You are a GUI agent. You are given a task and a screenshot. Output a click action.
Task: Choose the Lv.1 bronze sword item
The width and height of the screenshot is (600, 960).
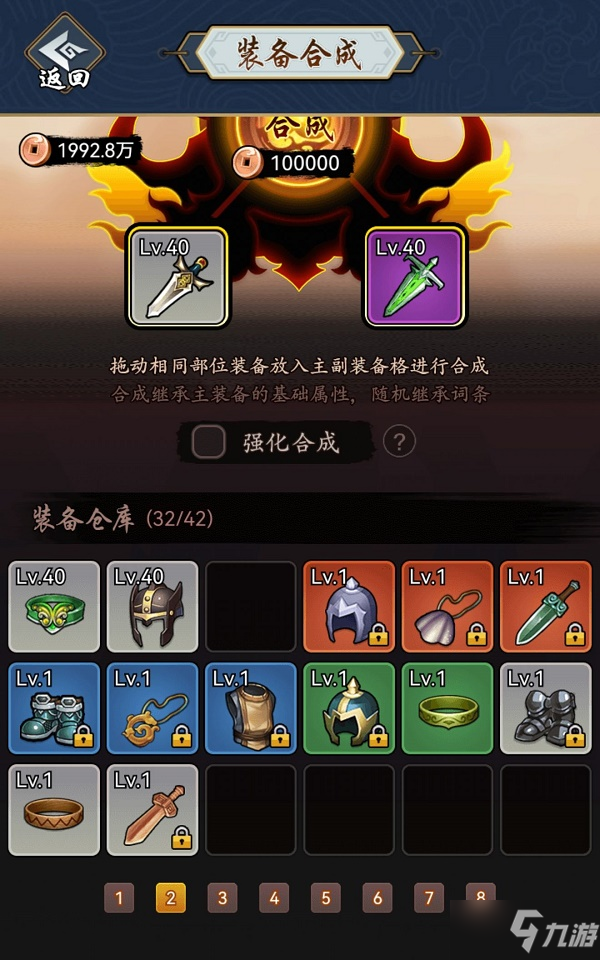pos(152,809)
